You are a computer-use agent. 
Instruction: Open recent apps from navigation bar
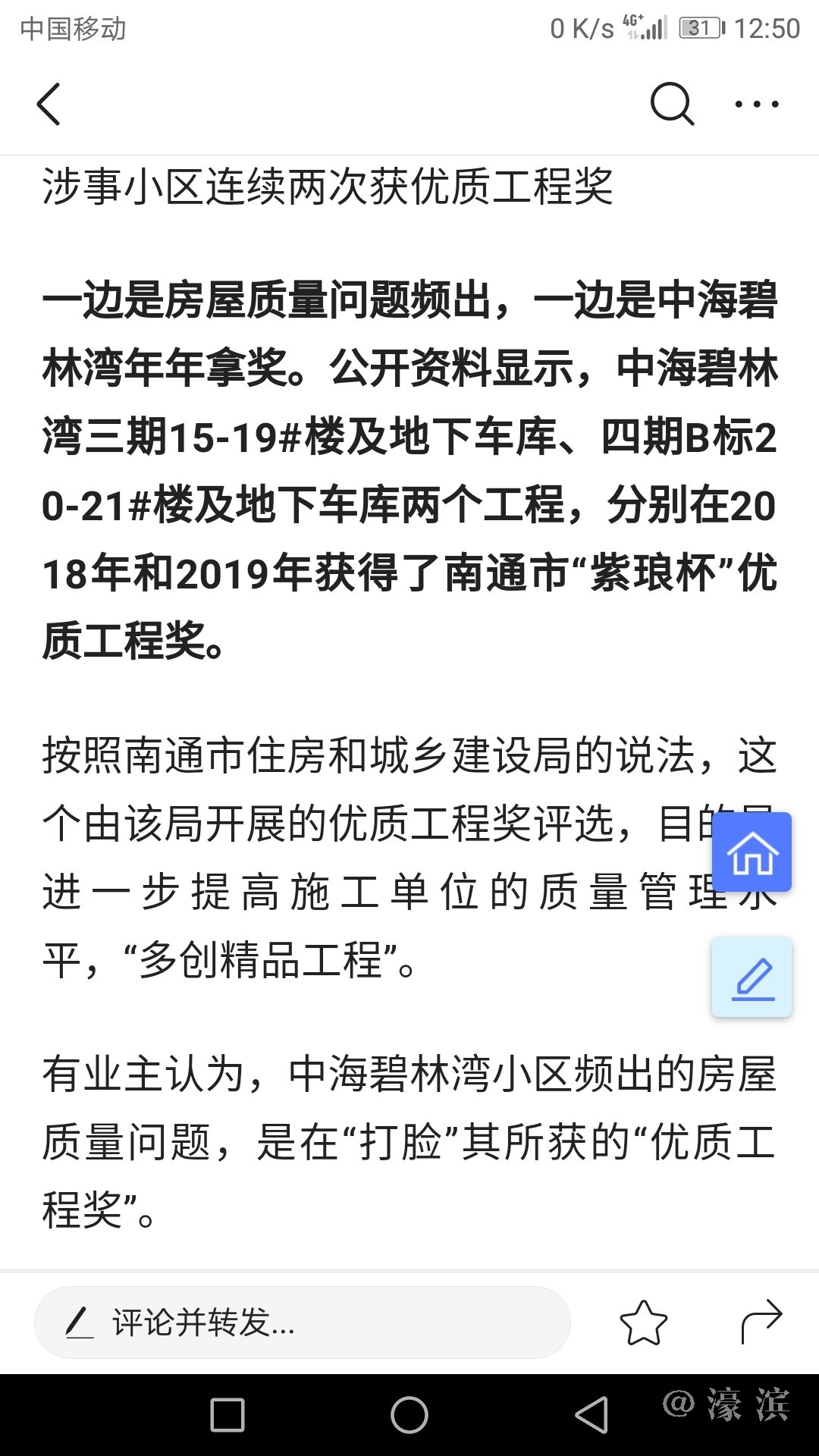pyautogui.click(x=227, y=1415)
